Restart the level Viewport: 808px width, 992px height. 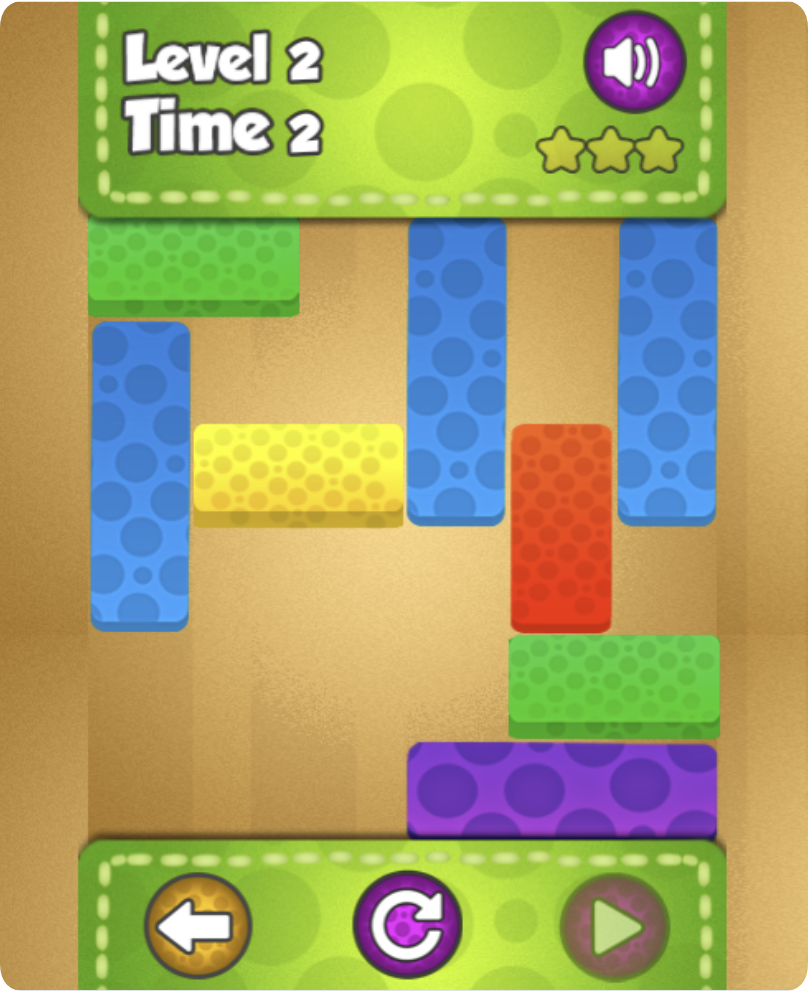tap(407, 926)
